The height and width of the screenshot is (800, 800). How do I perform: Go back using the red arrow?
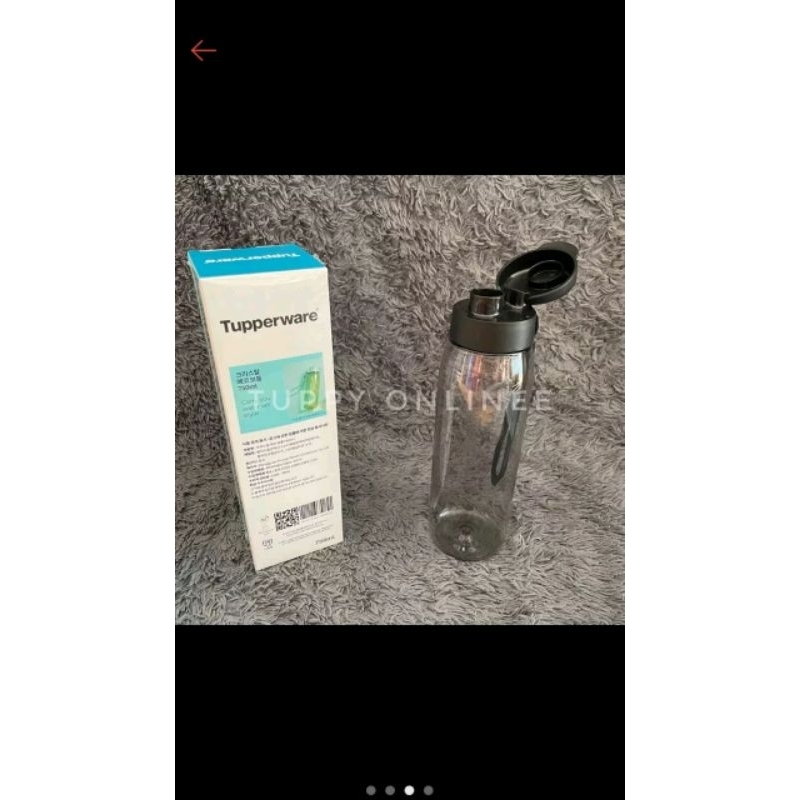coord(203,51)
